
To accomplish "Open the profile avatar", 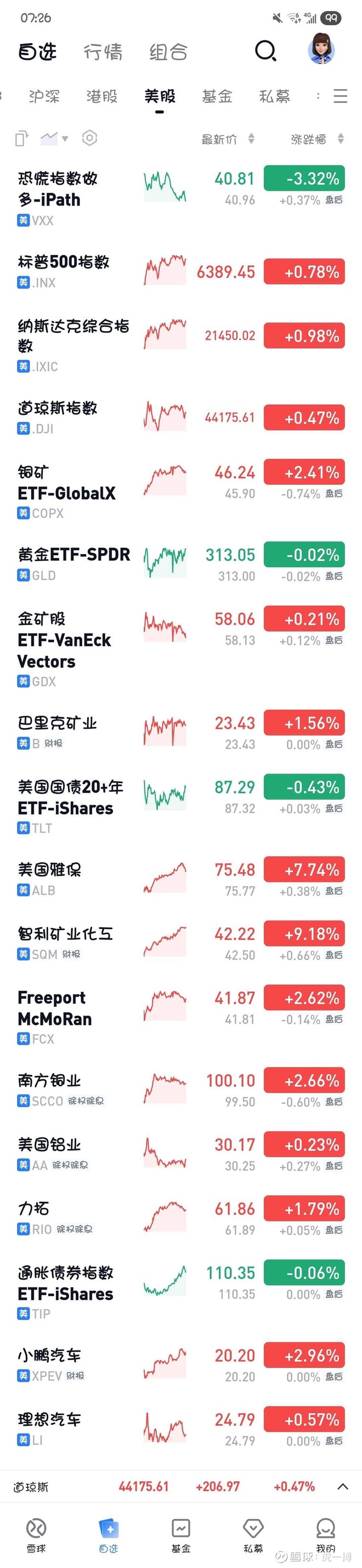I will point(321,50).
